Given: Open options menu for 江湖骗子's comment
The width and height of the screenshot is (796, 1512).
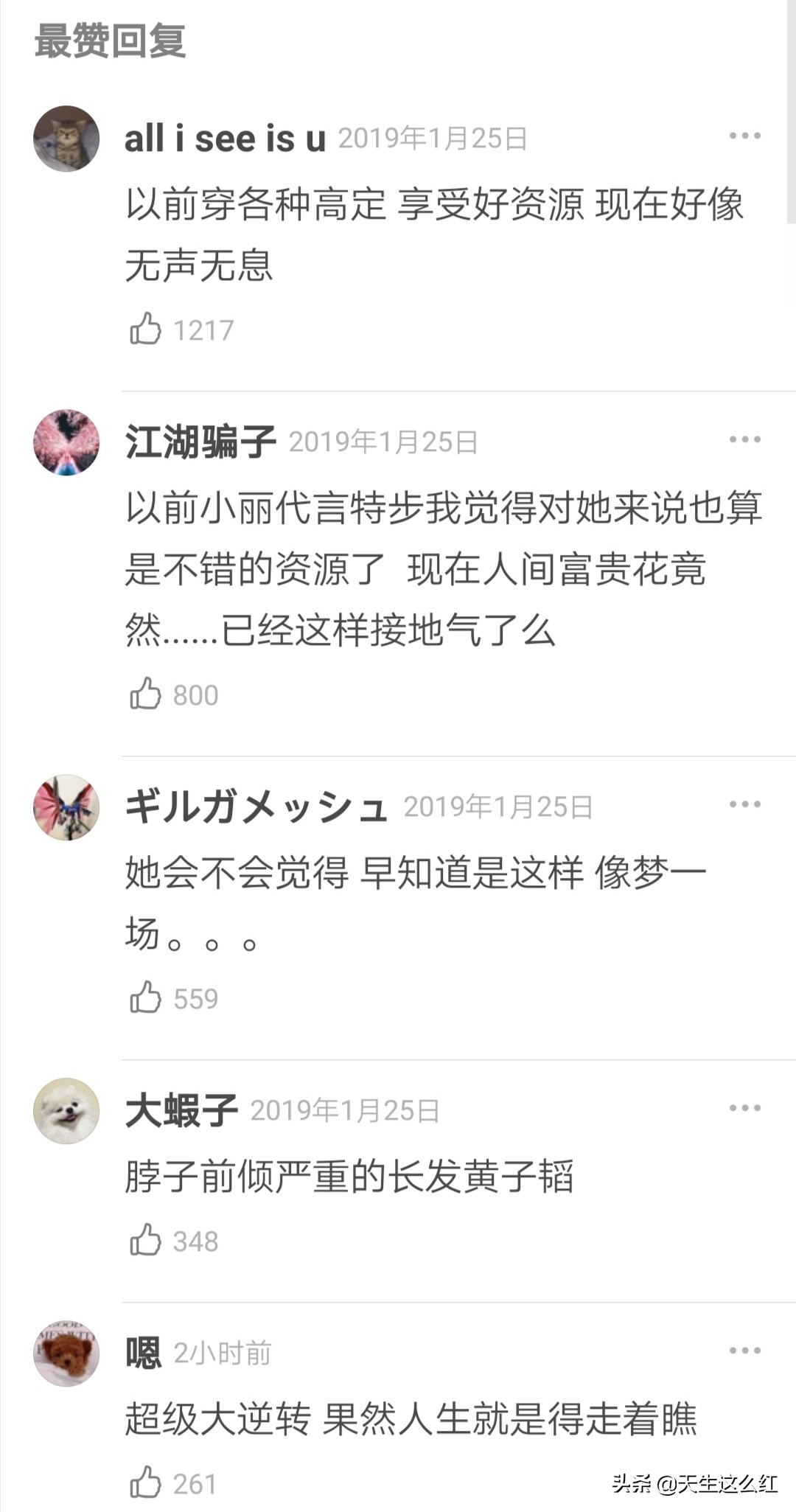Looking at the screenshot, I should [744, 440].
